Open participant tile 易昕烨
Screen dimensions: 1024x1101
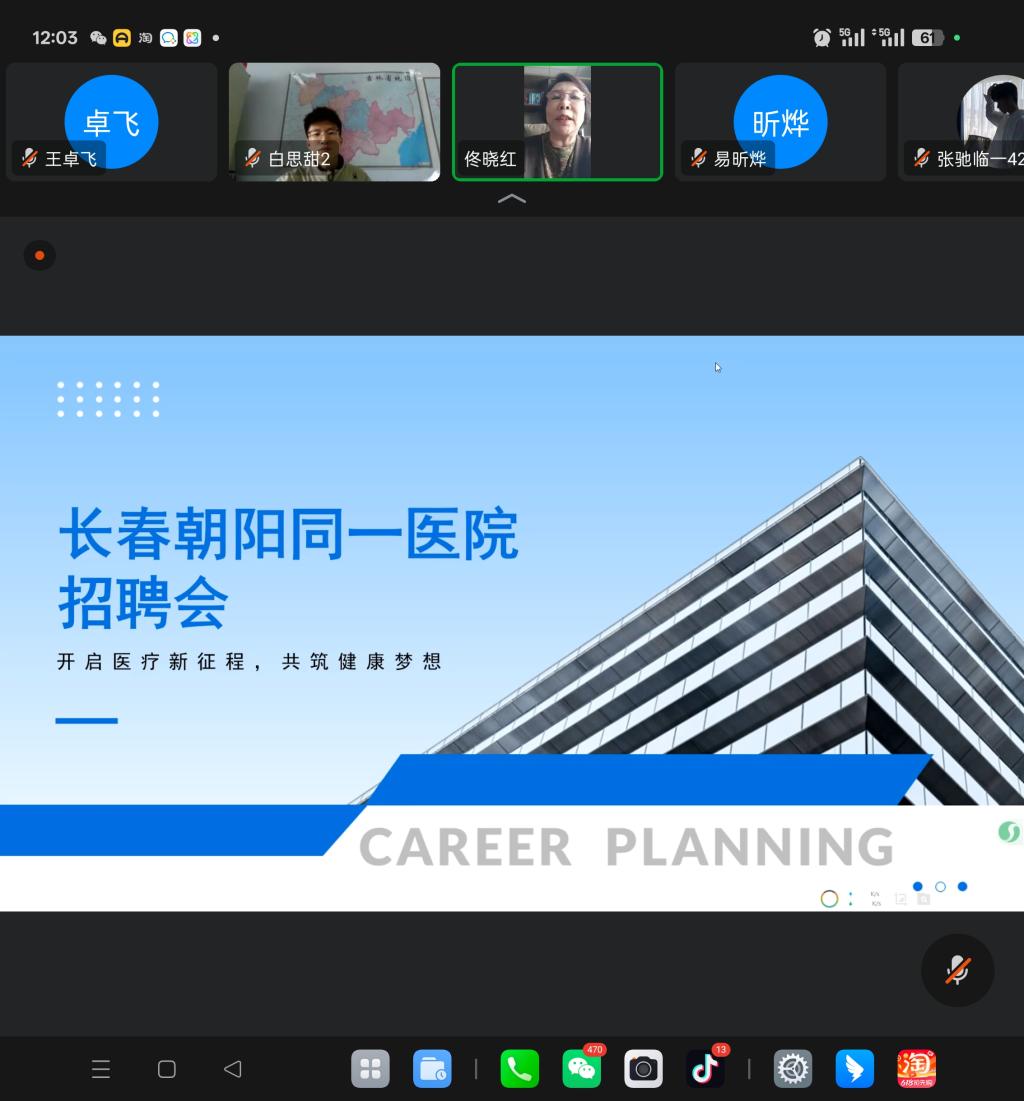(x=780, y=122)
